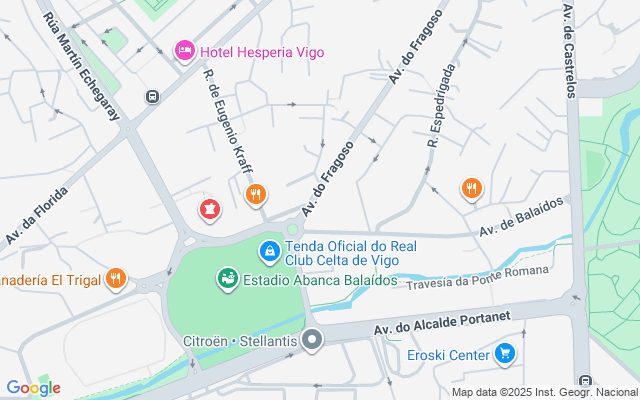Select the Citroën • Stellantis marker

coord(312,341)
